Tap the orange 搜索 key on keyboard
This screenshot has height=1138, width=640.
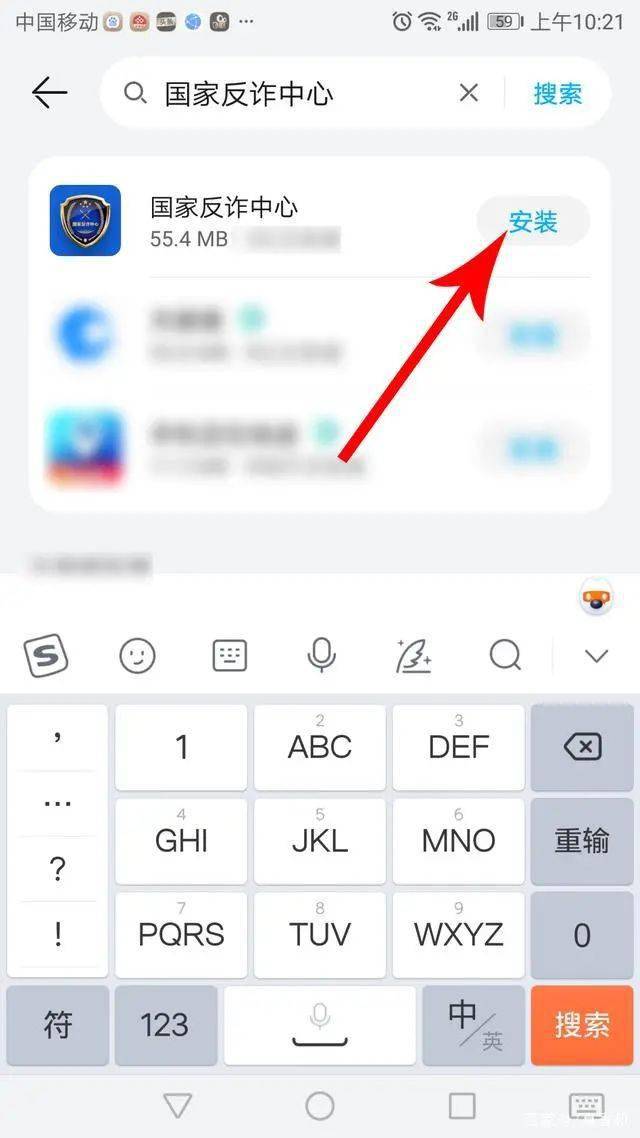(582, 1024)
